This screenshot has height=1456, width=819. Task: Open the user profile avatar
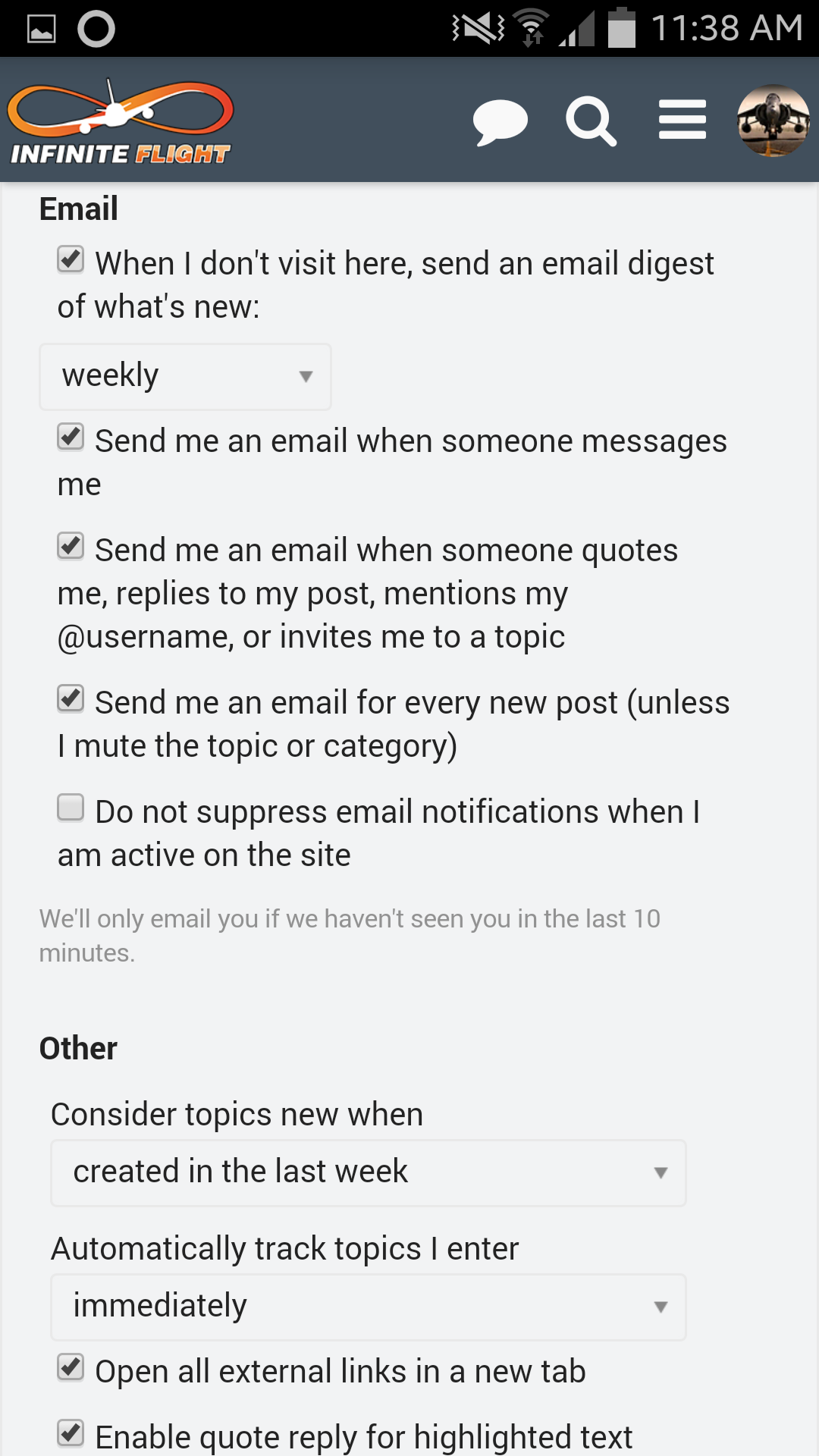(x=773, y=121)
